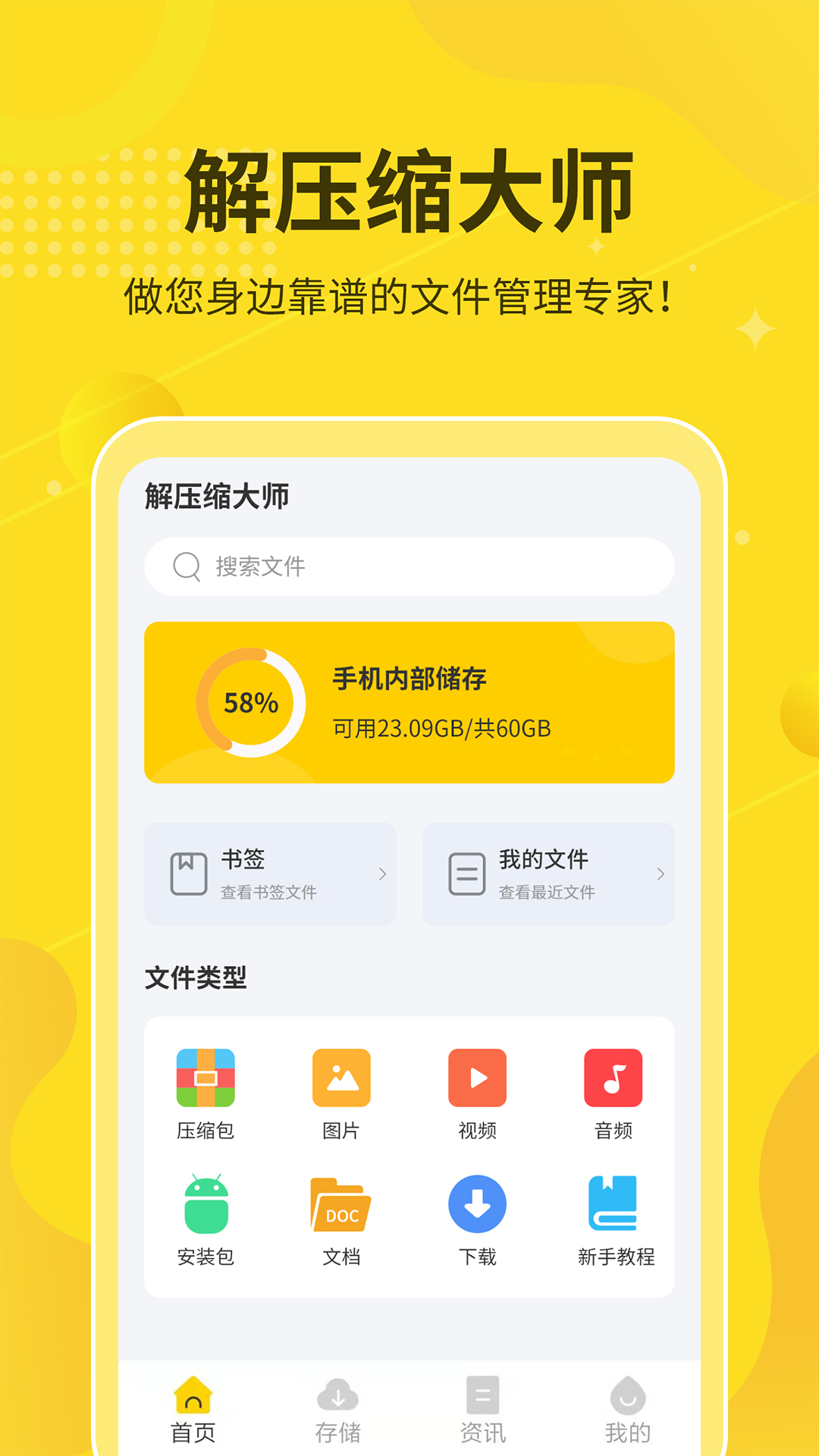This screenshot has height=1456, width=819.
Task: Open the 视频 video files icon
Action: point(477,1076)
